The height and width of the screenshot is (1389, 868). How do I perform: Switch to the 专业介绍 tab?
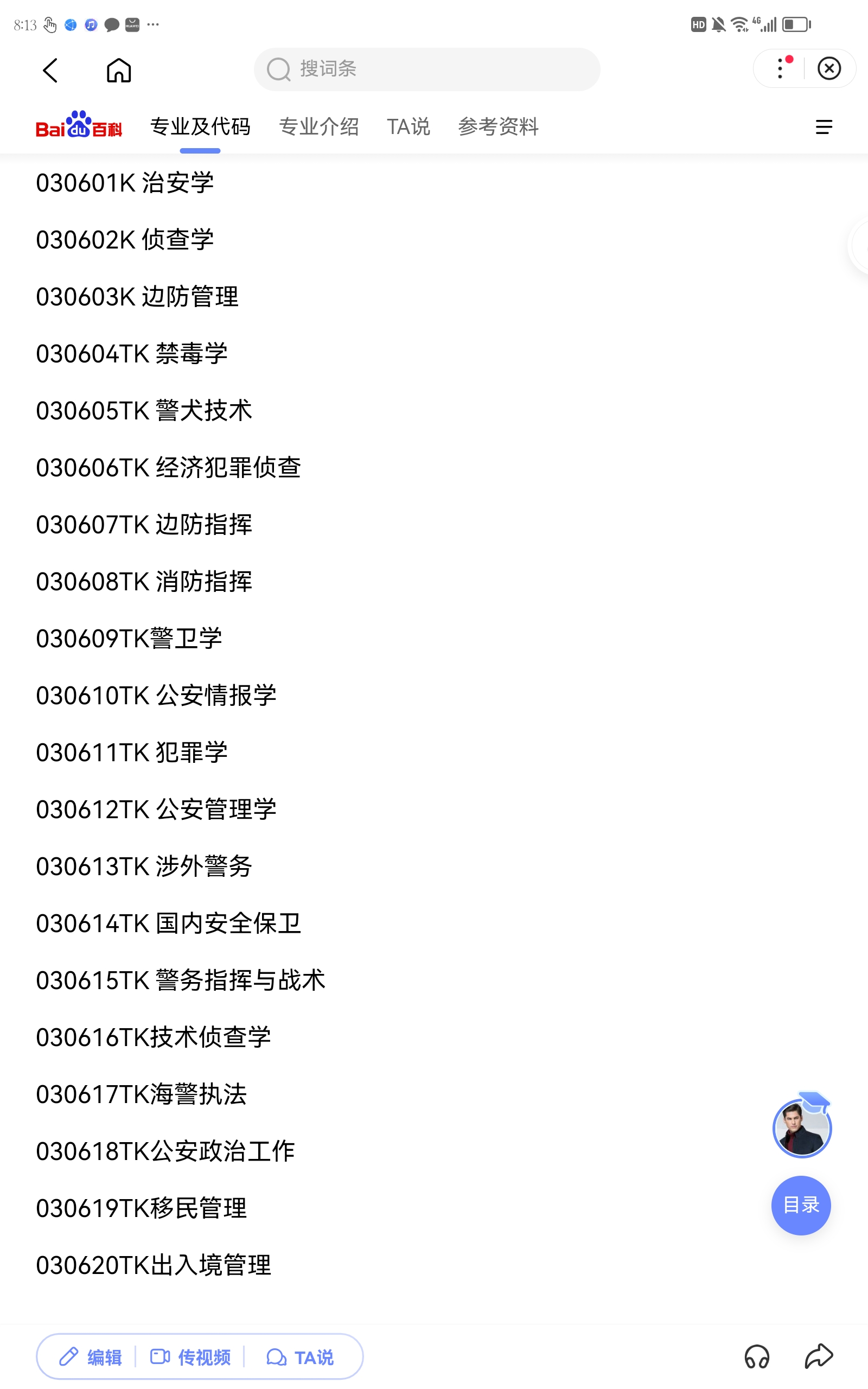(x=318, y=127)
